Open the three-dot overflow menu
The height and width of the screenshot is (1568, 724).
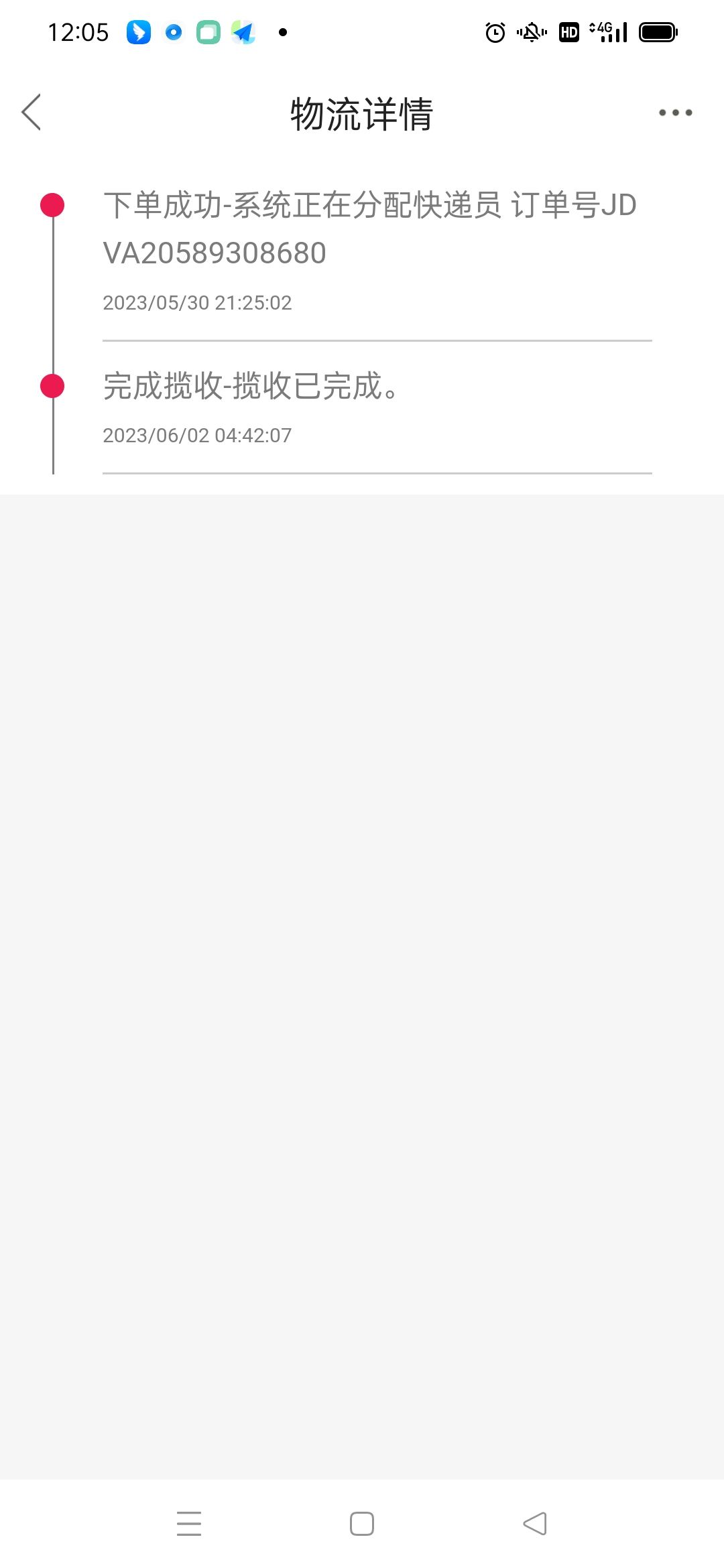[x=675, y=113]
